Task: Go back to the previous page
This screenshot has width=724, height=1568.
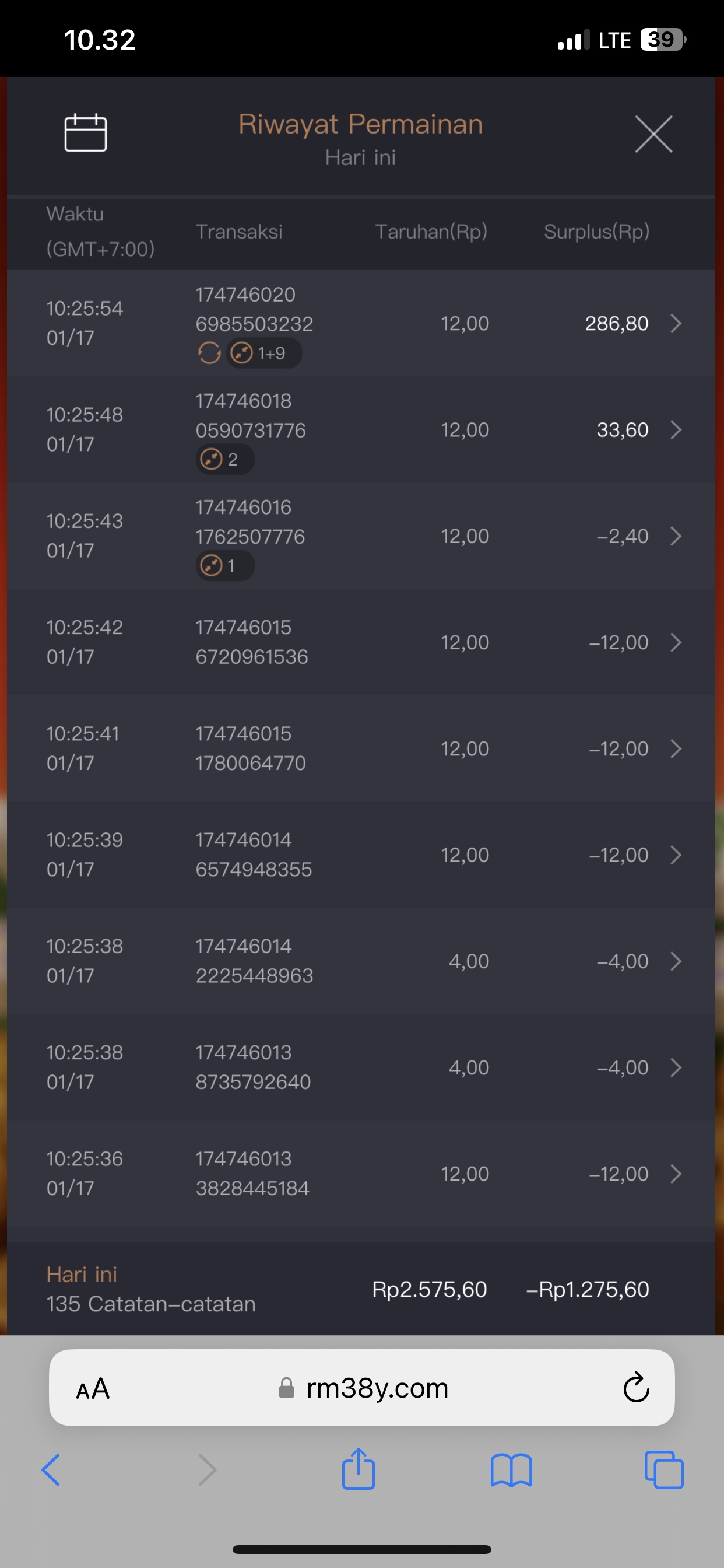Action: [x=51, y=1470]
